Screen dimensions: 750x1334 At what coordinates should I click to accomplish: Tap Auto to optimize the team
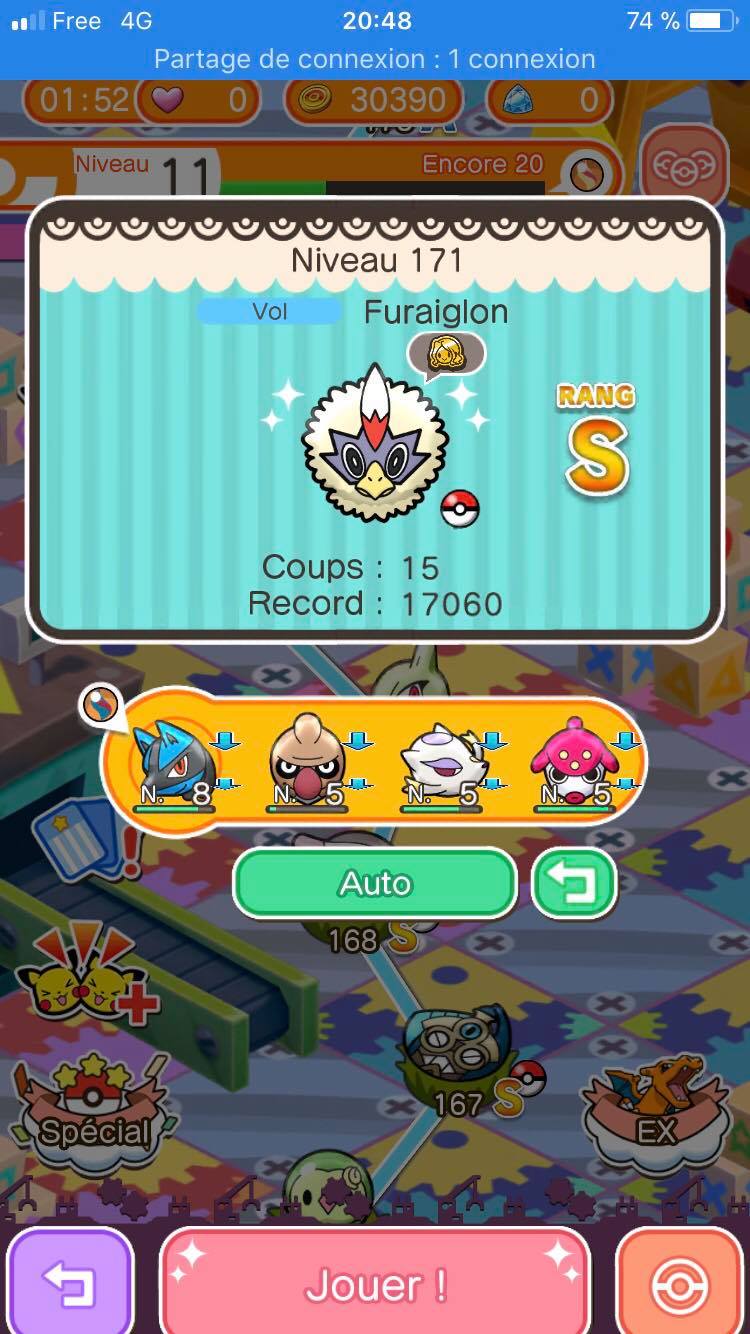375,883
